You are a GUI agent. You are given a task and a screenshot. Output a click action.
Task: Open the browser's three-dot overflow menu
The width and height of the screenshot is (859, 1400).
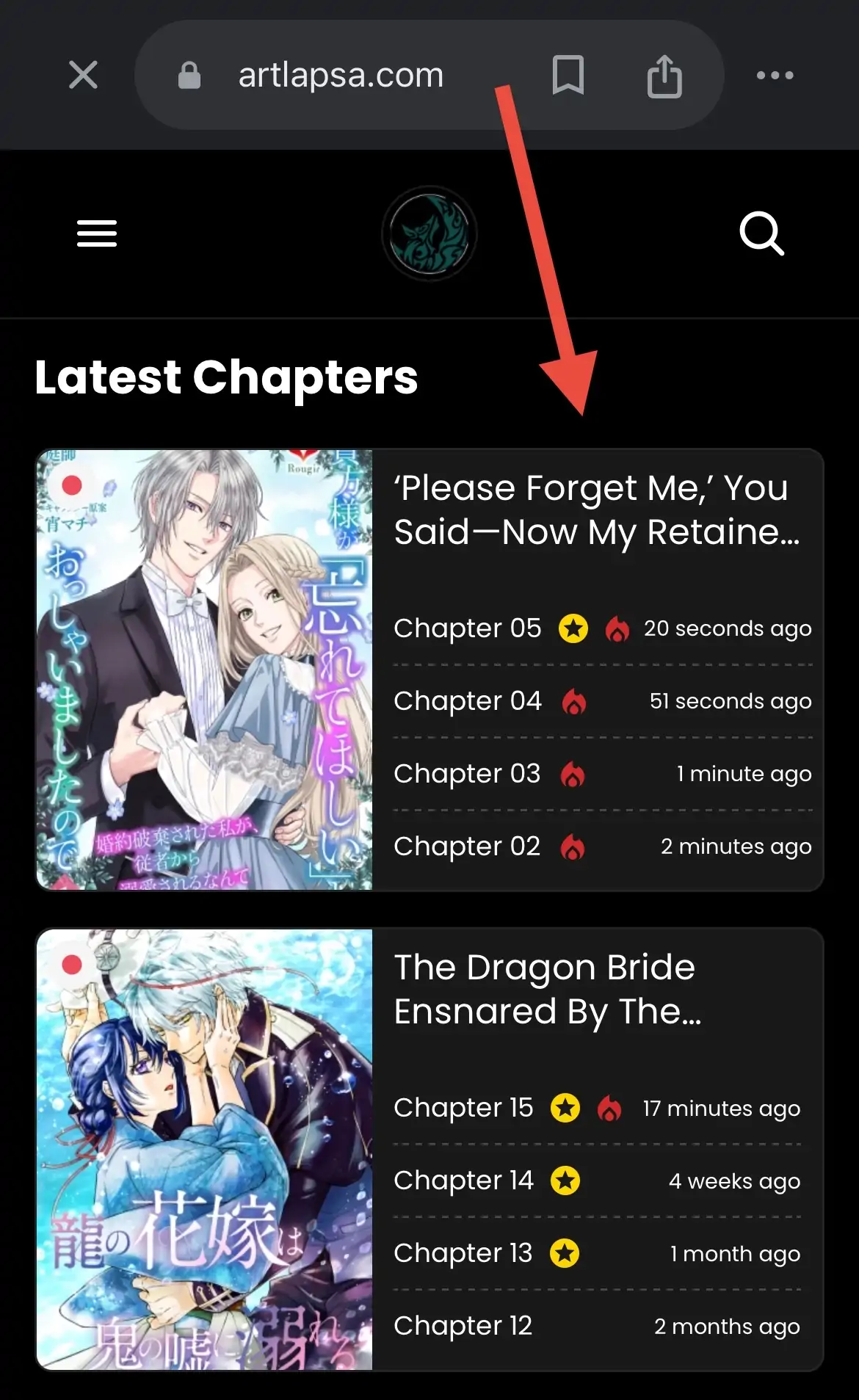coord(775,75)
